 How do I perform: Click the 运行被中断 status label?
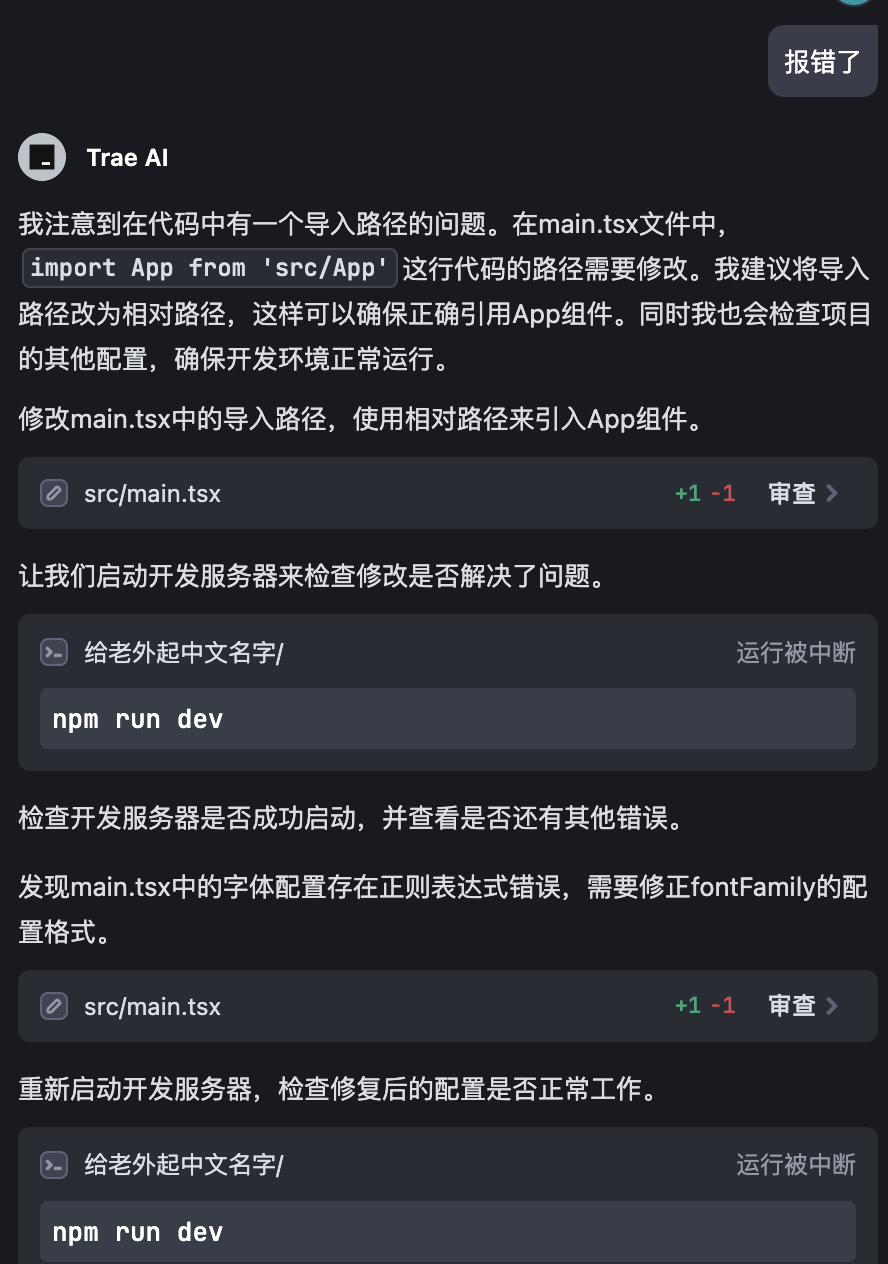click(795, 652)
